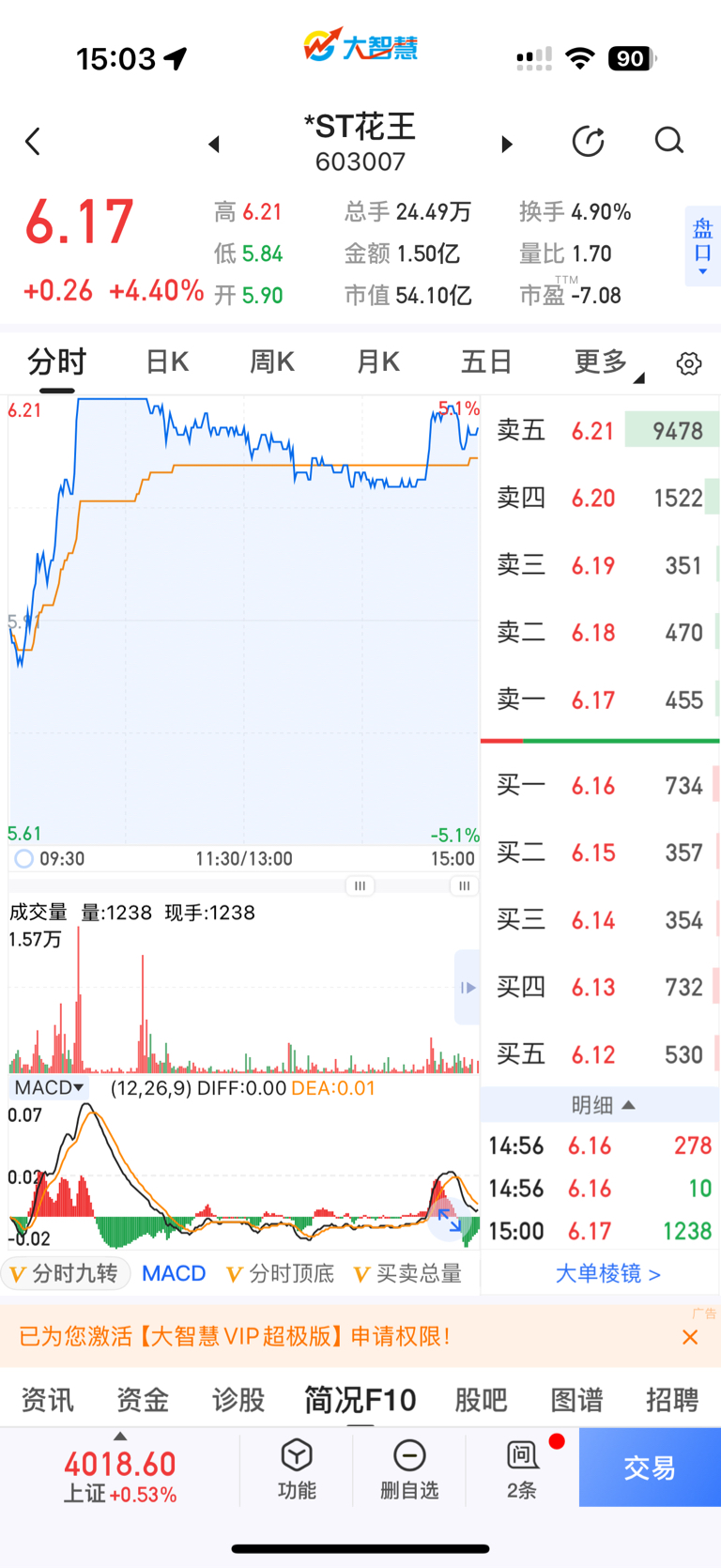Switch to the 五日 chart tab
Image resolution: width=721 pixels, height=1568 pixels.
pyautogui.click(x=486, y=361)
